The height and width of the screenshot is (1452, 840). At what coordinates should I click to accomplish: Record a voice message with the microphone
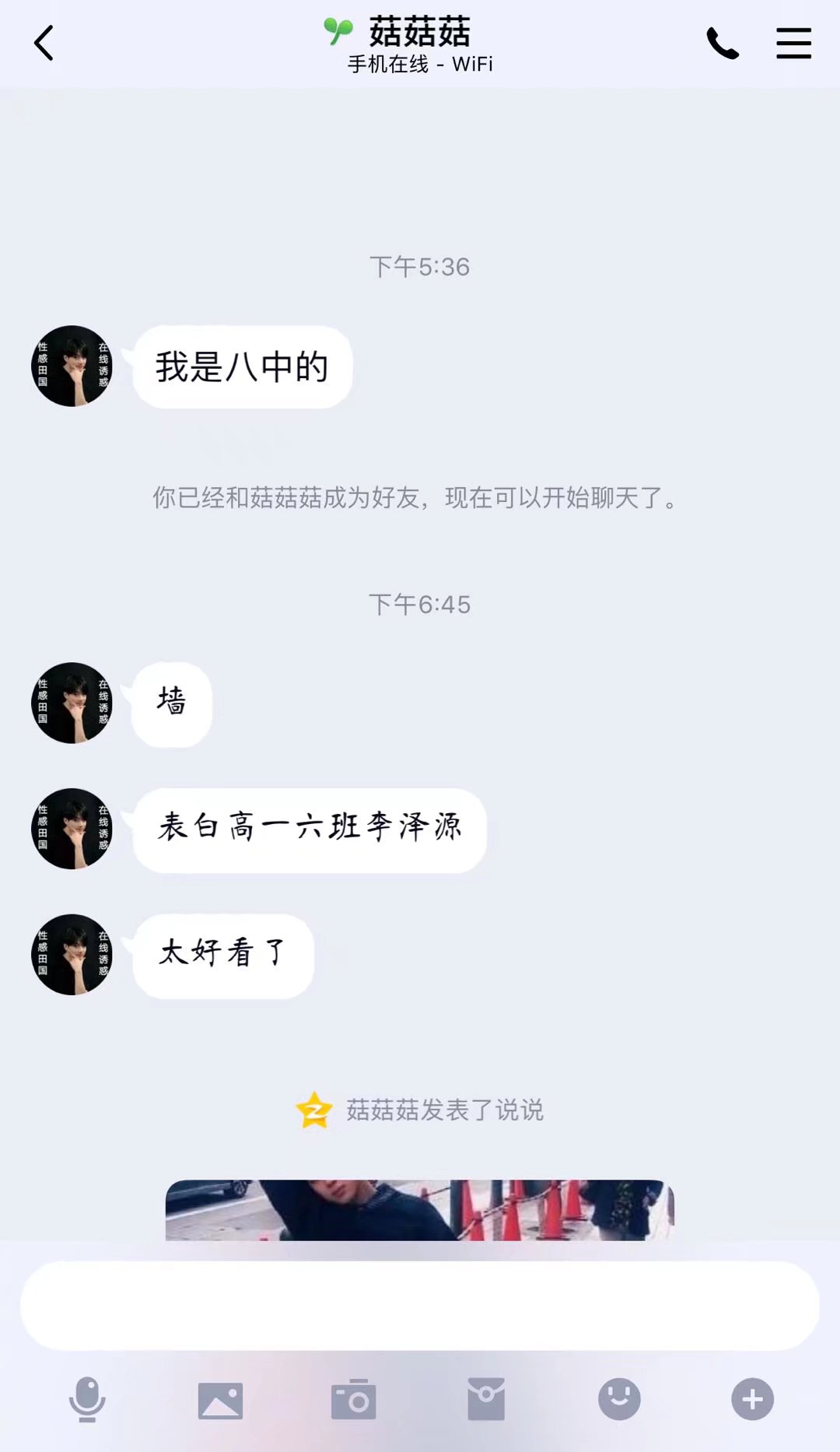pos(87,1399)
